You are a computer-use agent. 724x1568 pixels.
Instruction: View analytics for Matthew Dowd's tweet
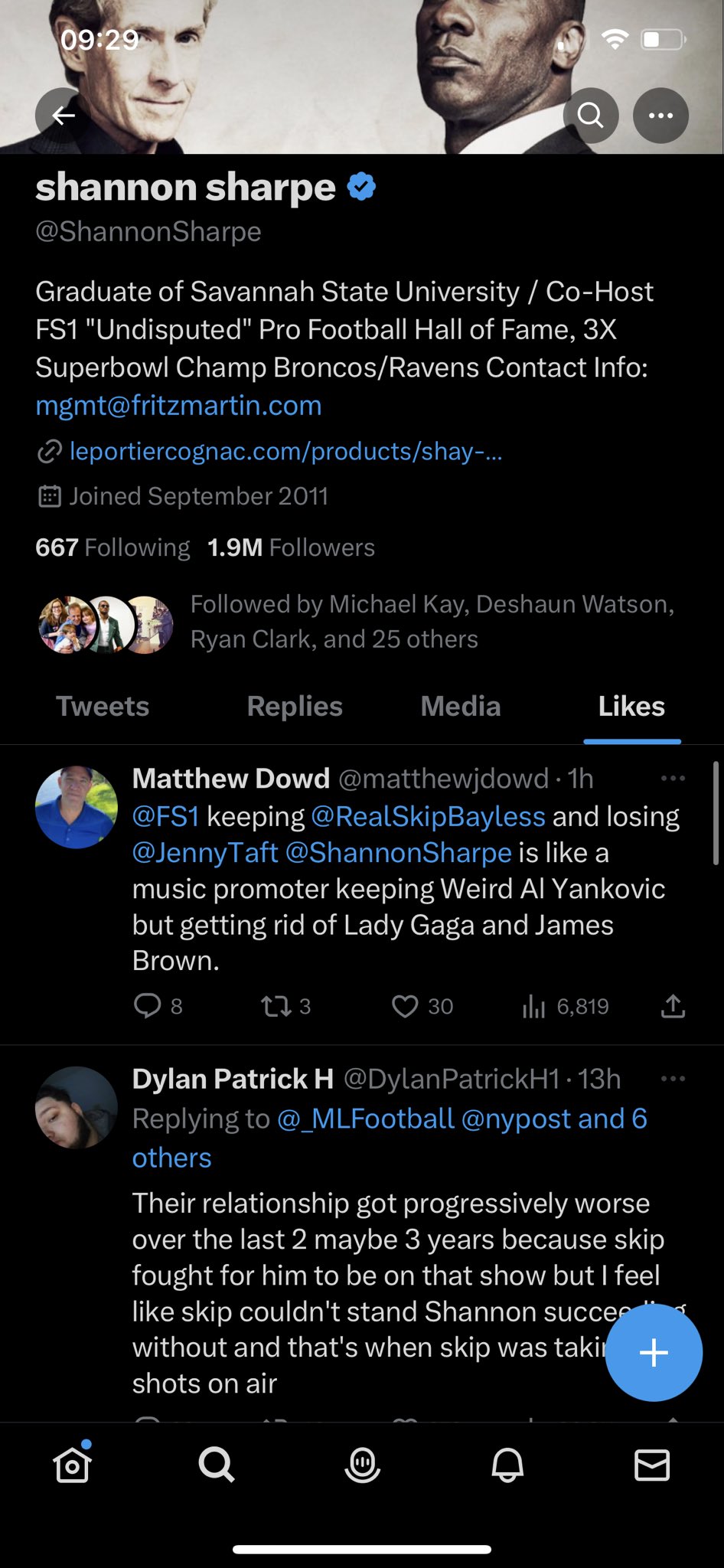(x=533, y=1006)
